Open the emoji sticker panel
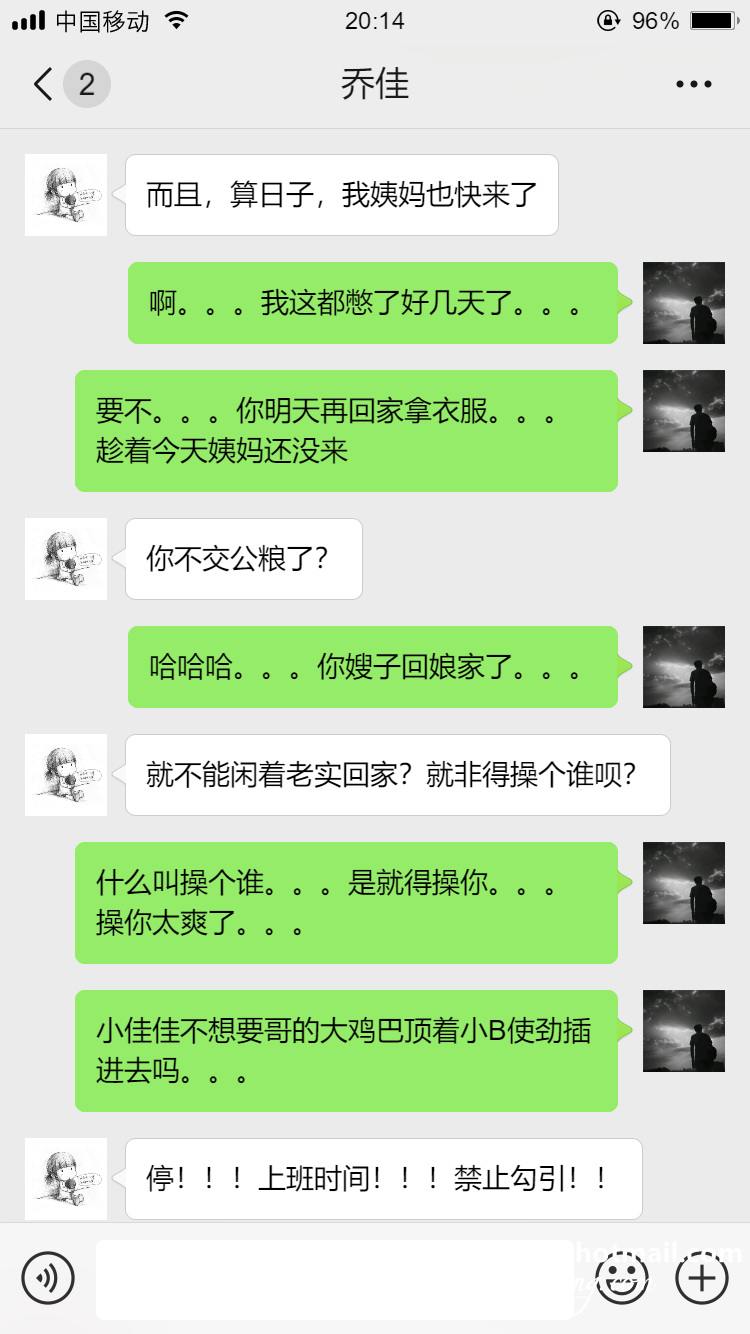The height and width of the screenshot is (1334, 750). tap(622, 1278)
